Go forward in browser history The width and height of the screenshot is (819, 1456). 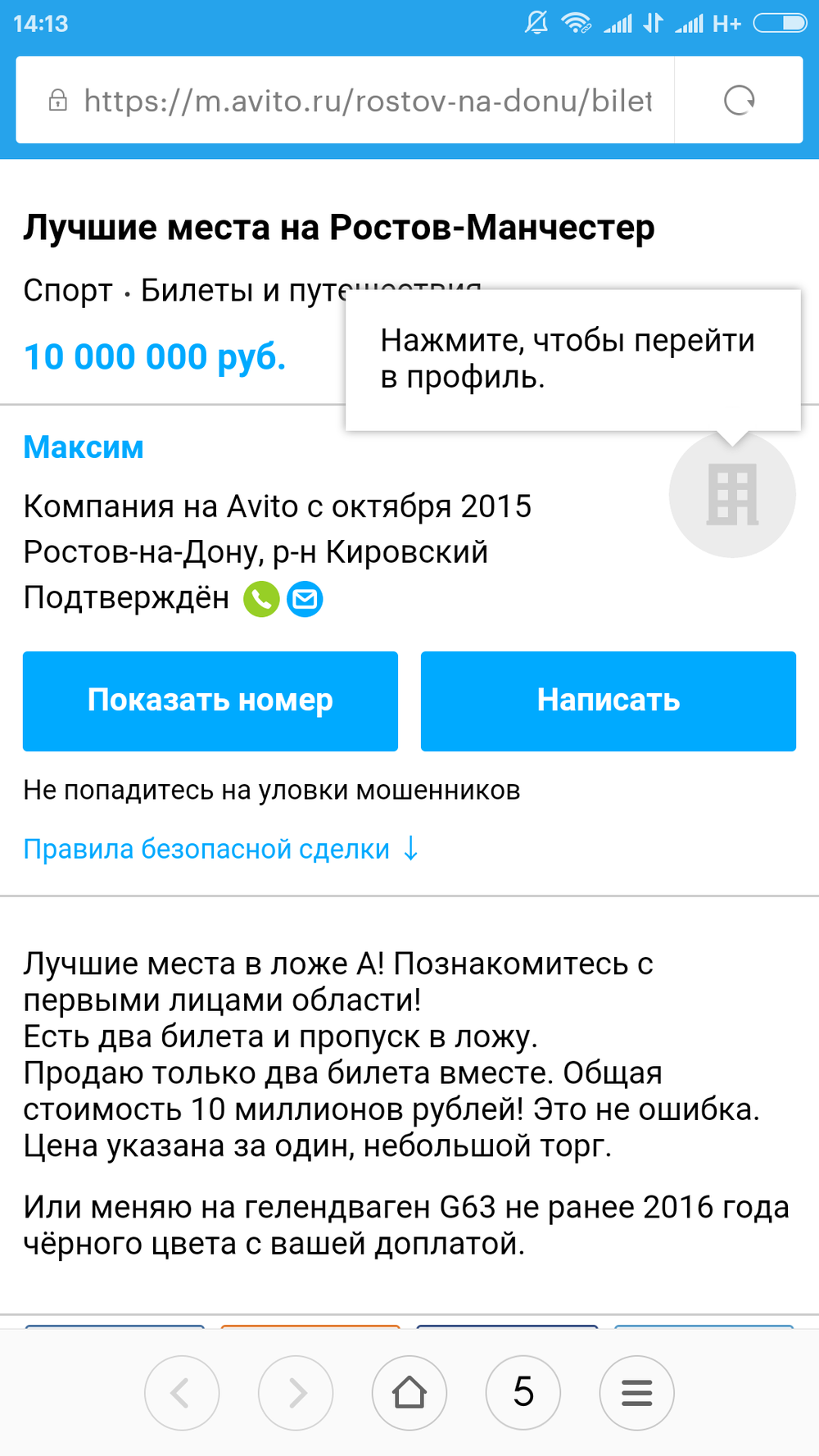pos(296,1392)
